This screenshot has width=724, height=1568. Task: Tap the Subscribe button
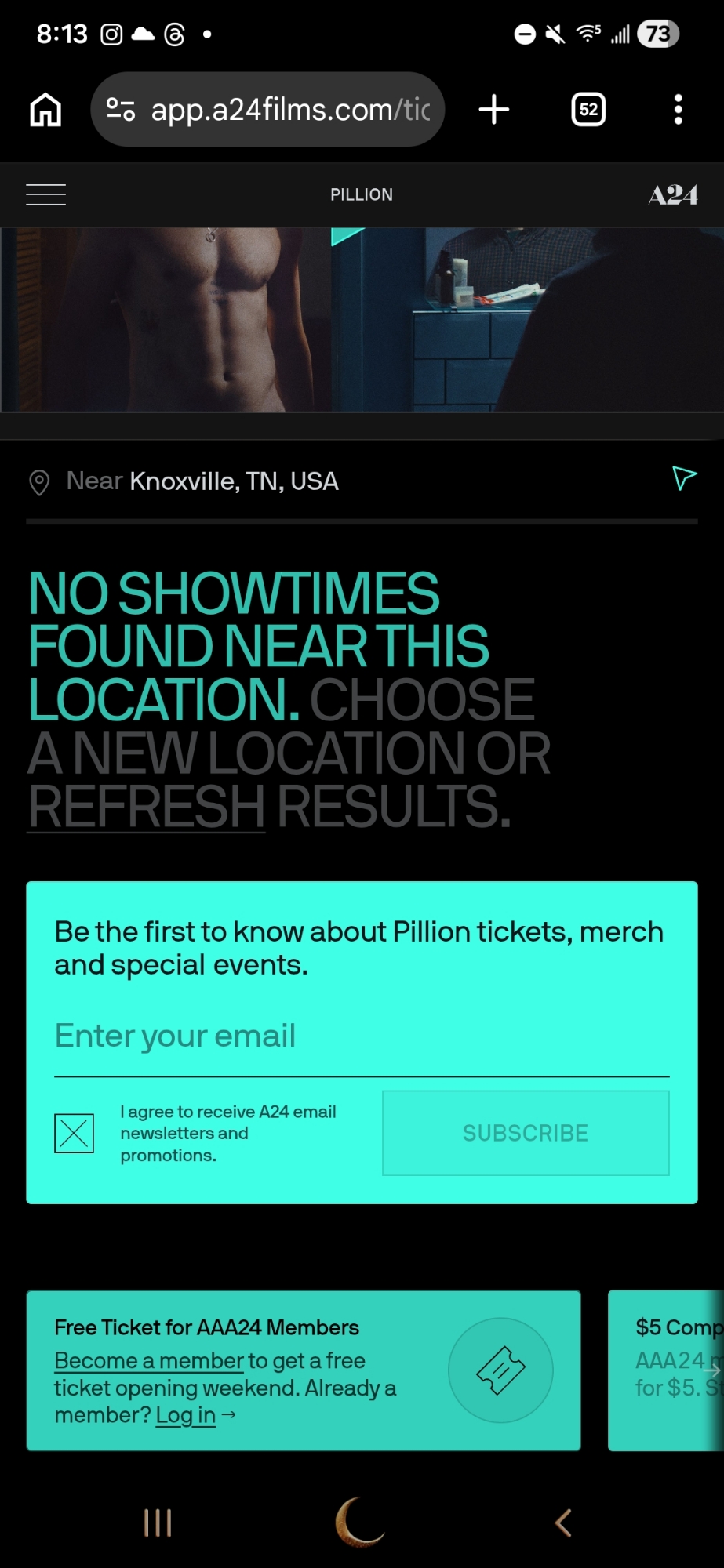pos(526,1134)
